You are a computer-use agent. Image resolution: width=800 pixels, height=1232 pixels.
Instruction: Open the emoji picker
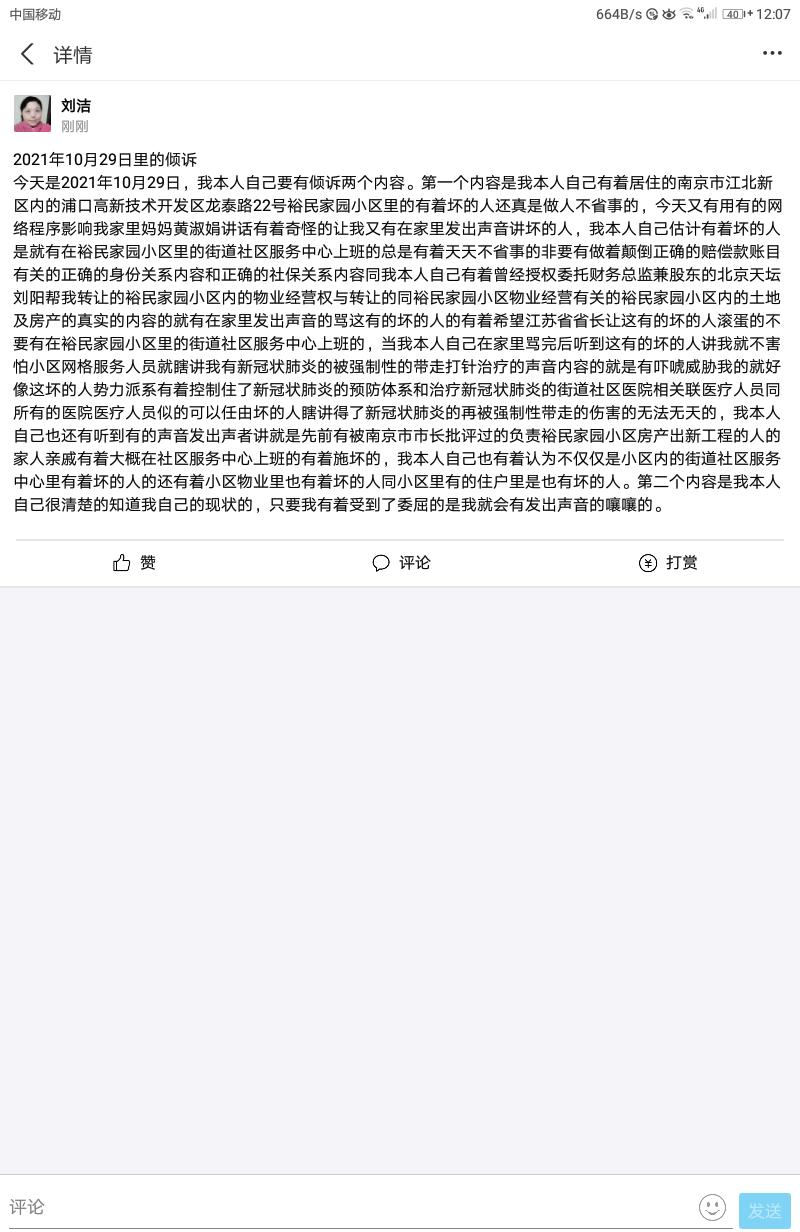712,1208
